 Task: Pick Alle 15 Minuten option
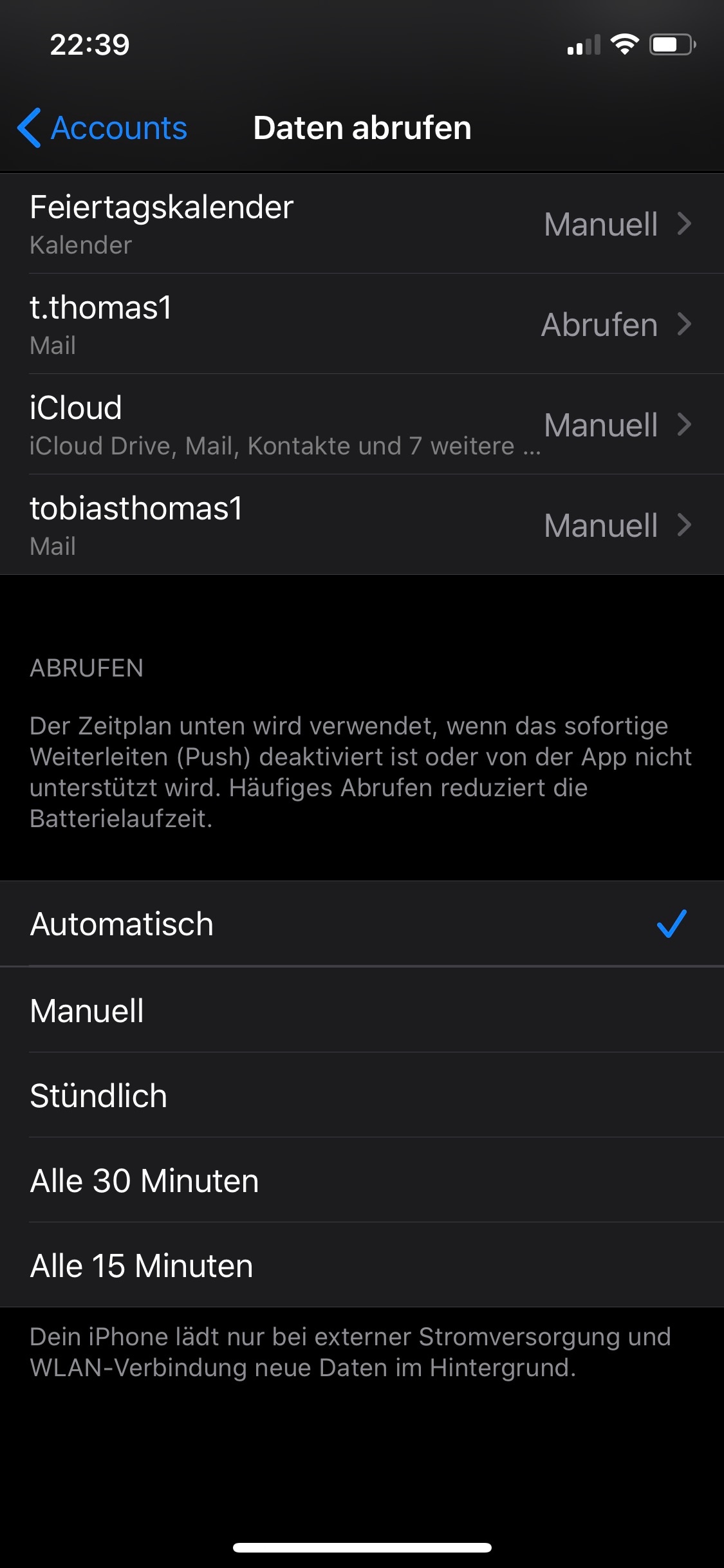362,1265
